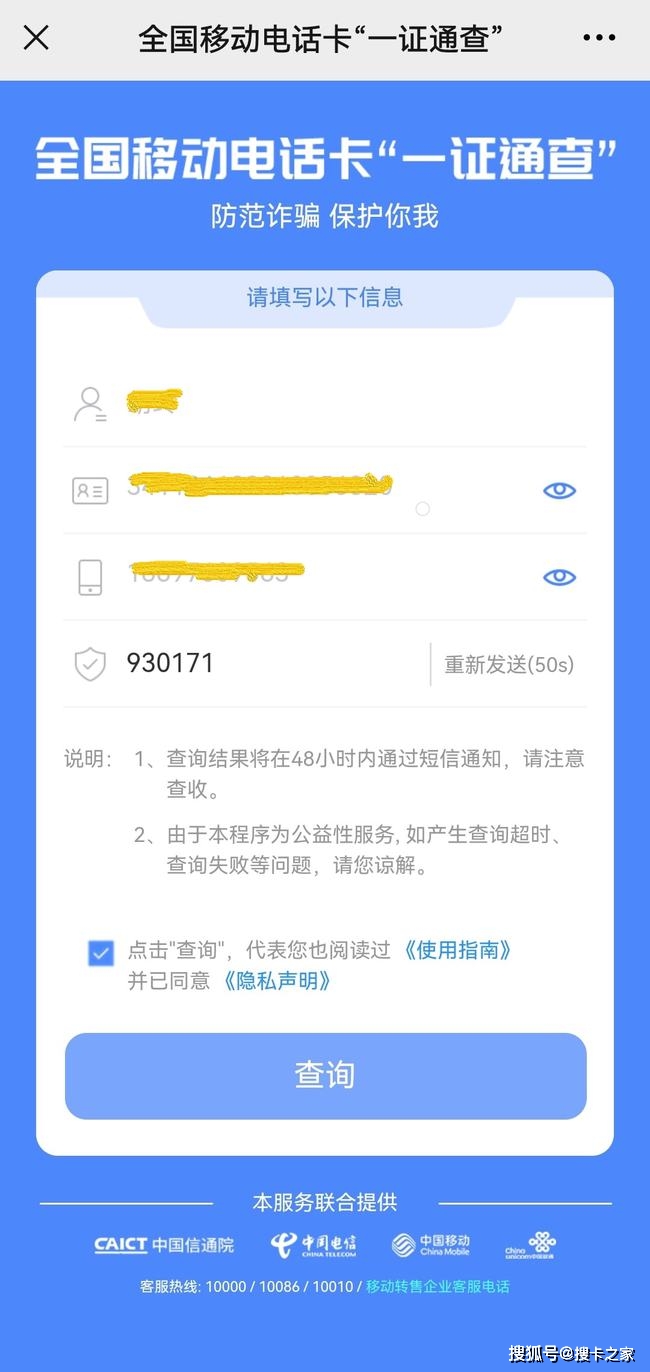Uncheck the agreement checkbox
The width and height of the screenshot is (650, 1372).
100,952
